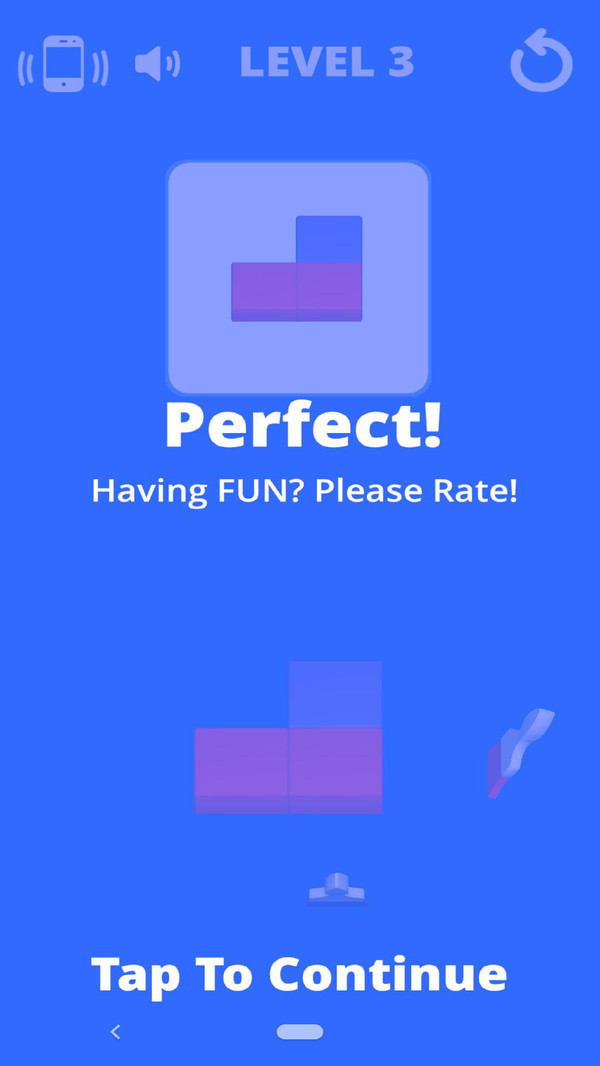Go to the home screen via the home pill

(x=300, y=1032)
